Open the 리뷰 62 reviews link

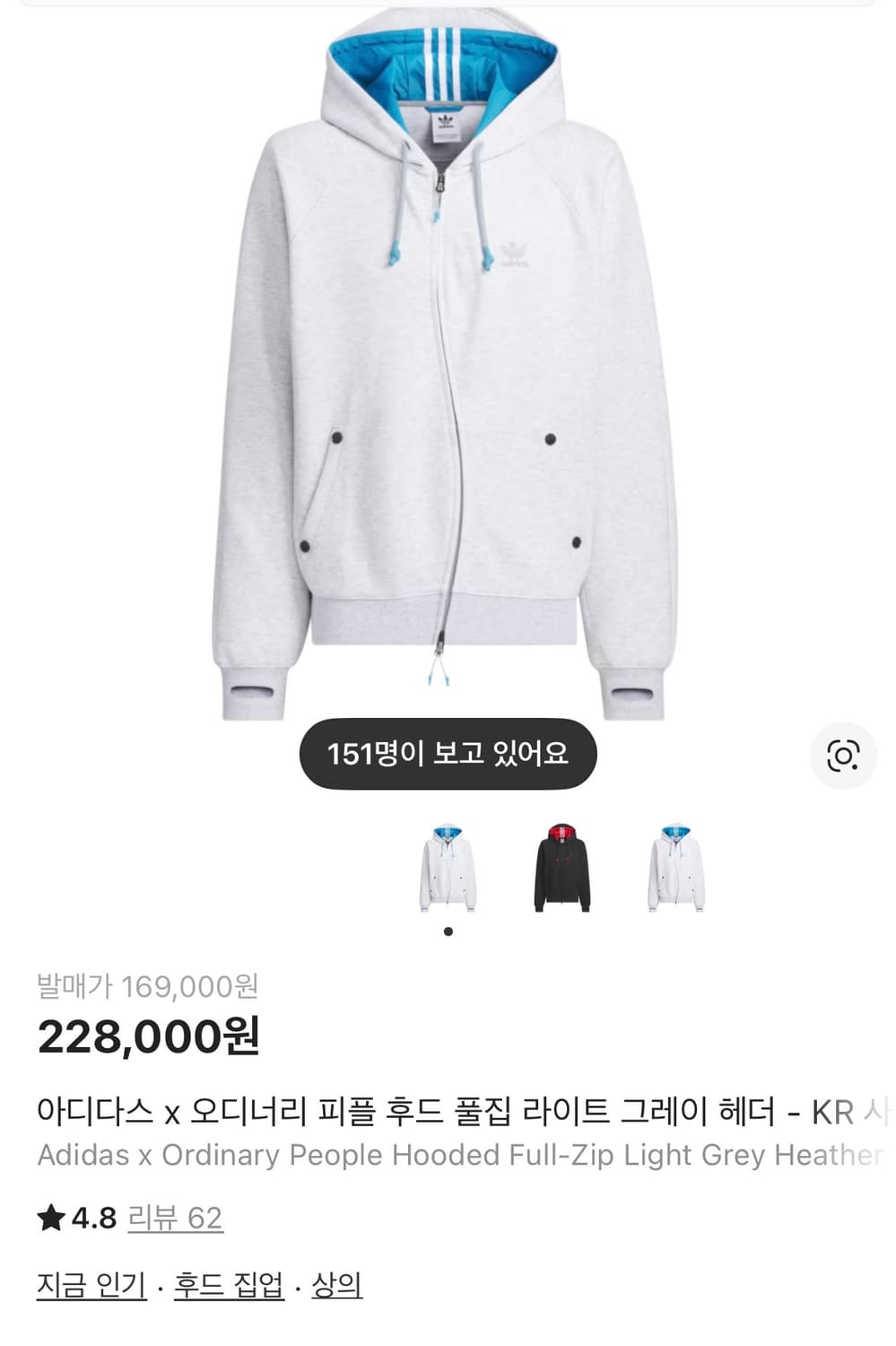coord(175,1219)
